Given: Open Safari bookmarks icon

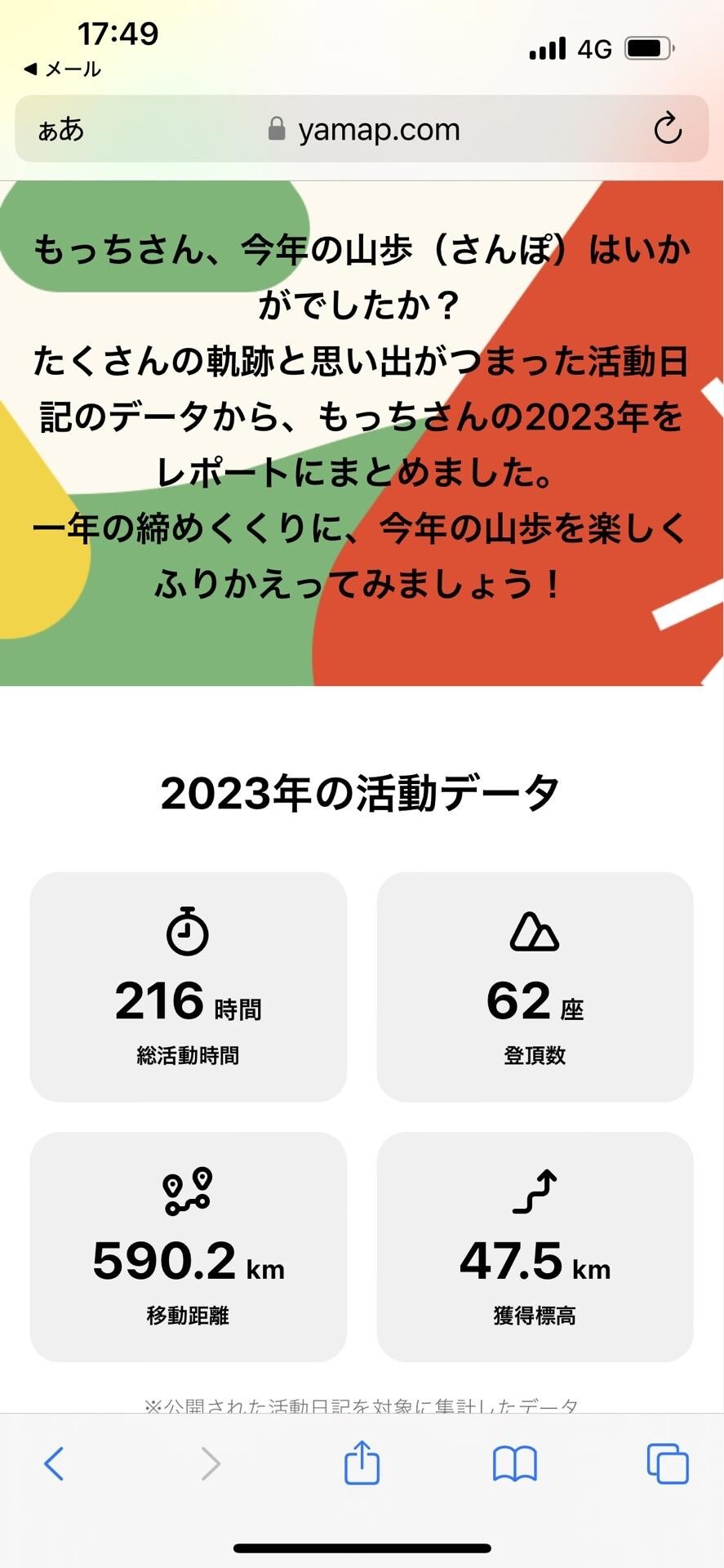Looking at the screenshot, I should click(x=514, y=1463).
